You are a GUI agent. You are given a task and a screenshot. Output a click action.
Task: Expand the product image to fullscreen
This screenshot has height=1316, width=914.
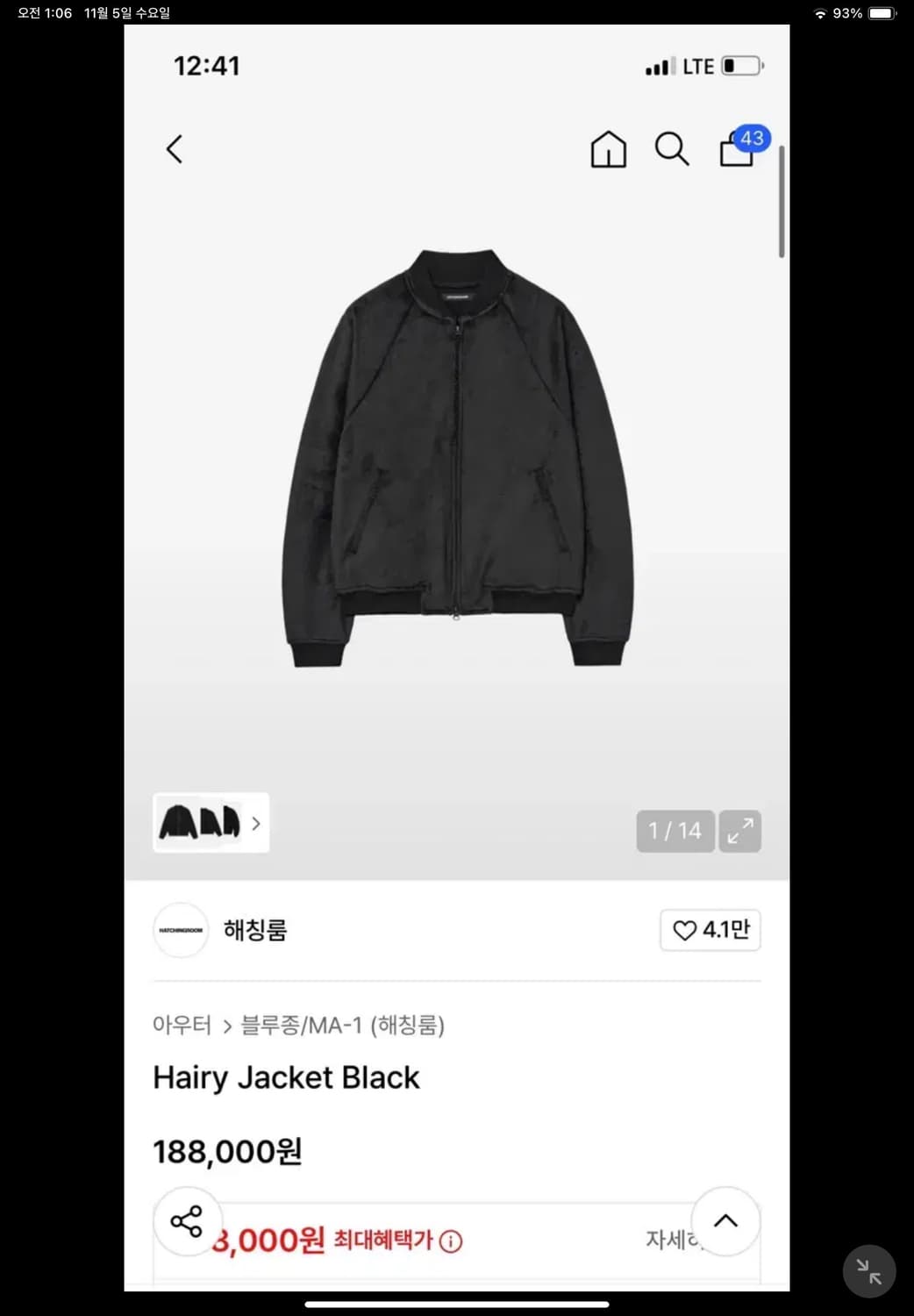pyautogui.click(x=739, y=831)
